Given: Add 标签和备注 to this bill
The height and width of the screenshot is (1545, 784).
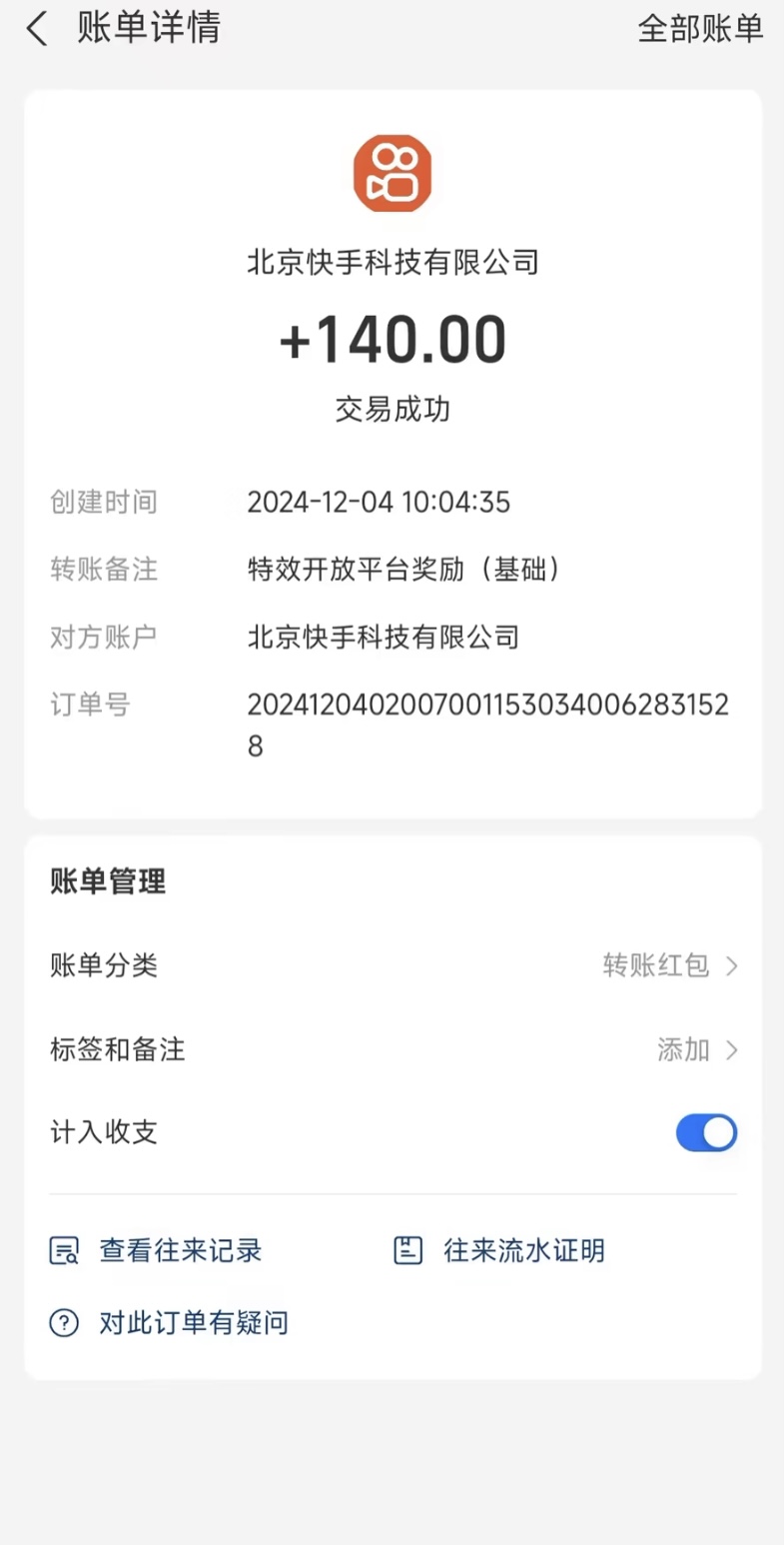Looking at the screenshot, I should (x=392, y=1049).
